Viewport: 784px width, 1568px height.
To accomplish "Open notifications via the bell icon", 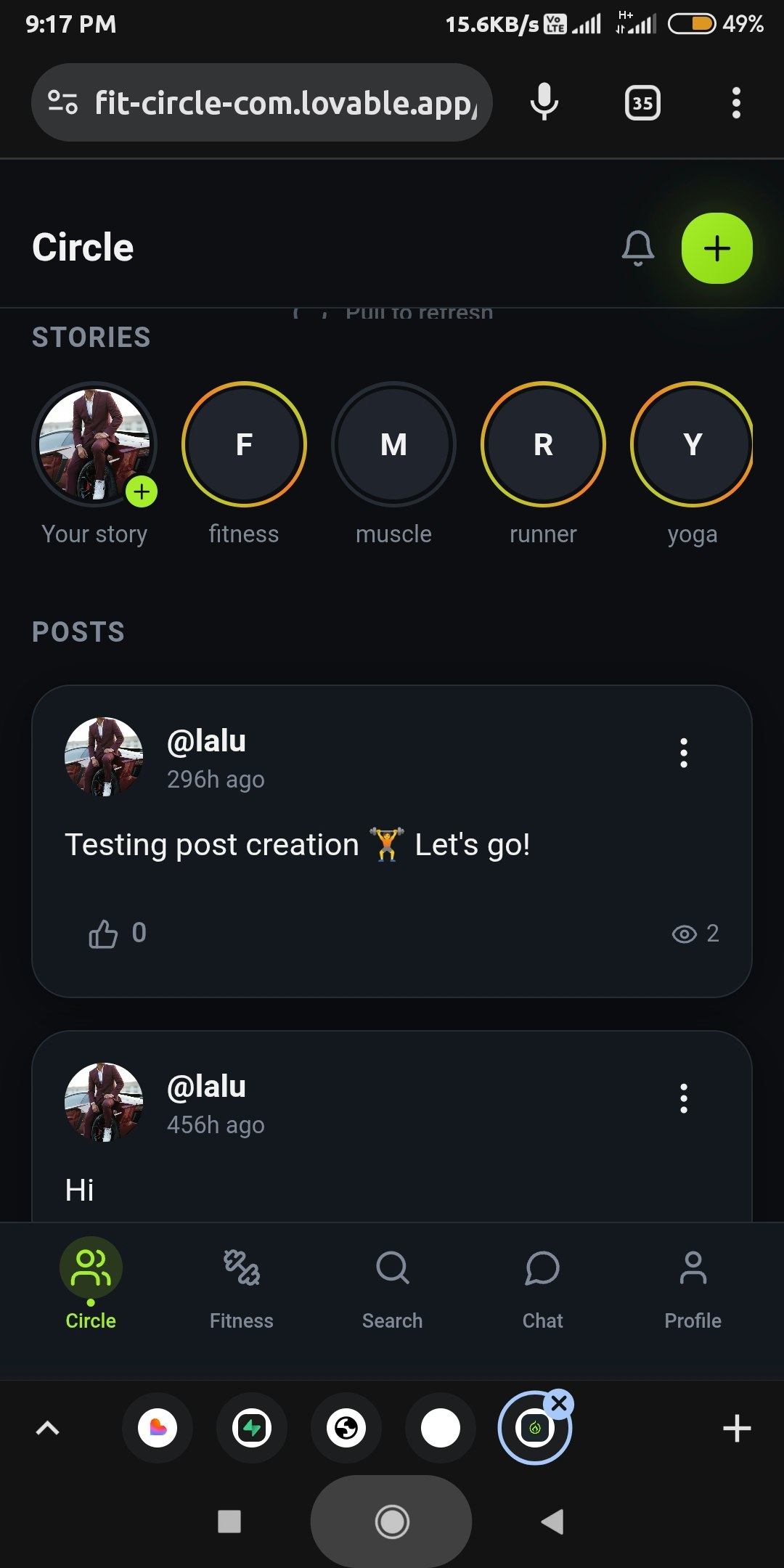I will (x=637, y=248).
